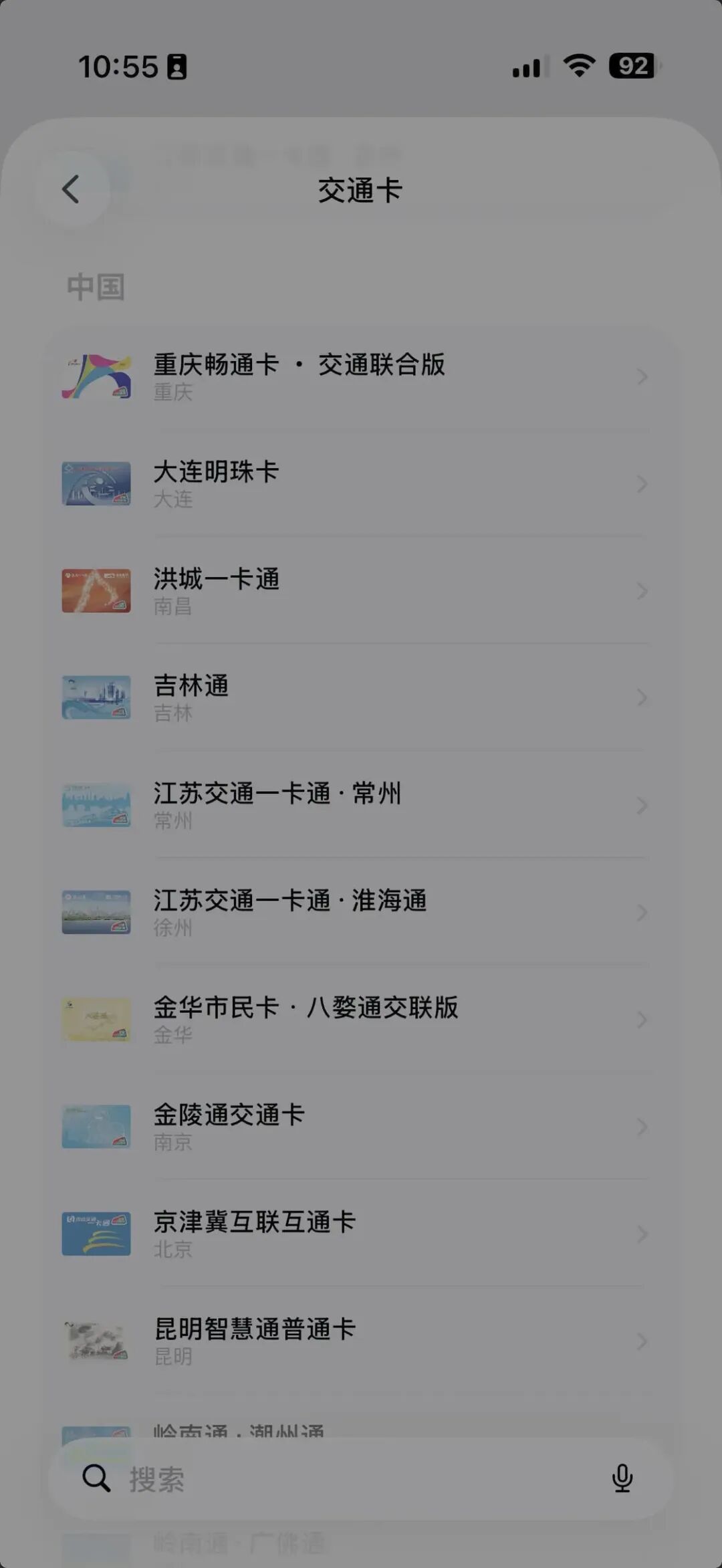This screenshot has width=722, height=1568.
Task: Start voice search with the microphone
Action: [x=622, y=1478]
